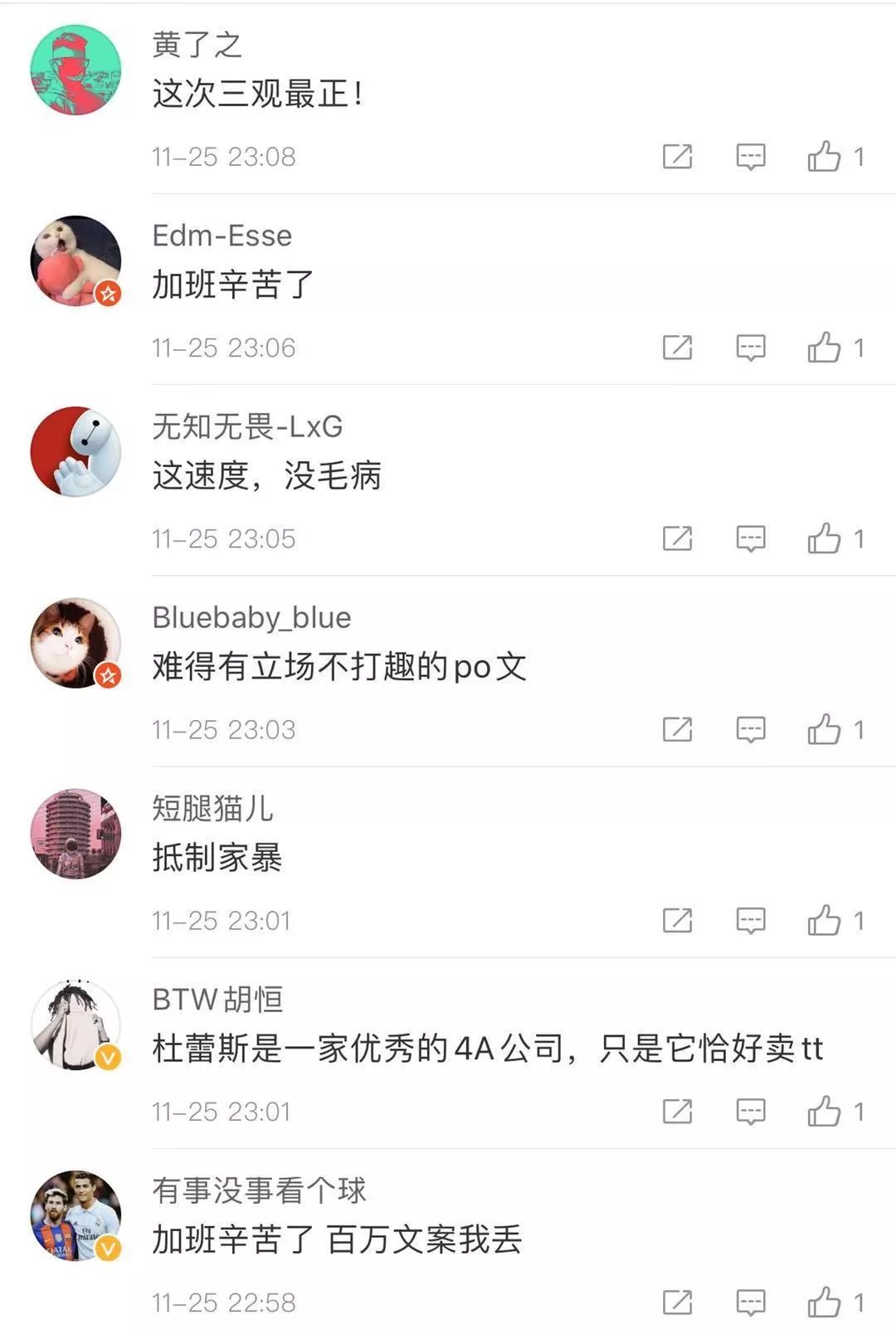Like the comment 抵制家暴
The width and height of the screenshot is (896, 1329).
click(x=824, y=920)
